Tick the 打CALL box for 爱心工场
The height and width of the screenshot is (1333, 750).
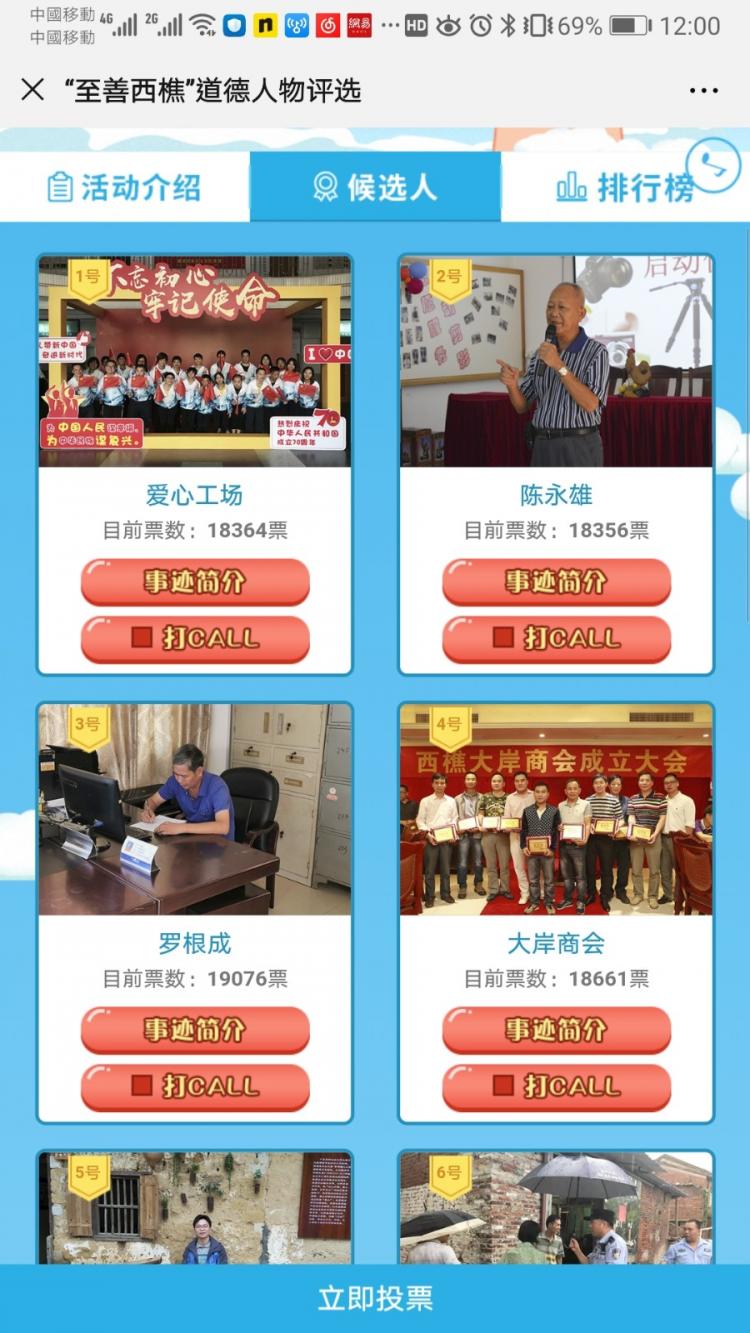pyautogui.click(x=142, y=638)
